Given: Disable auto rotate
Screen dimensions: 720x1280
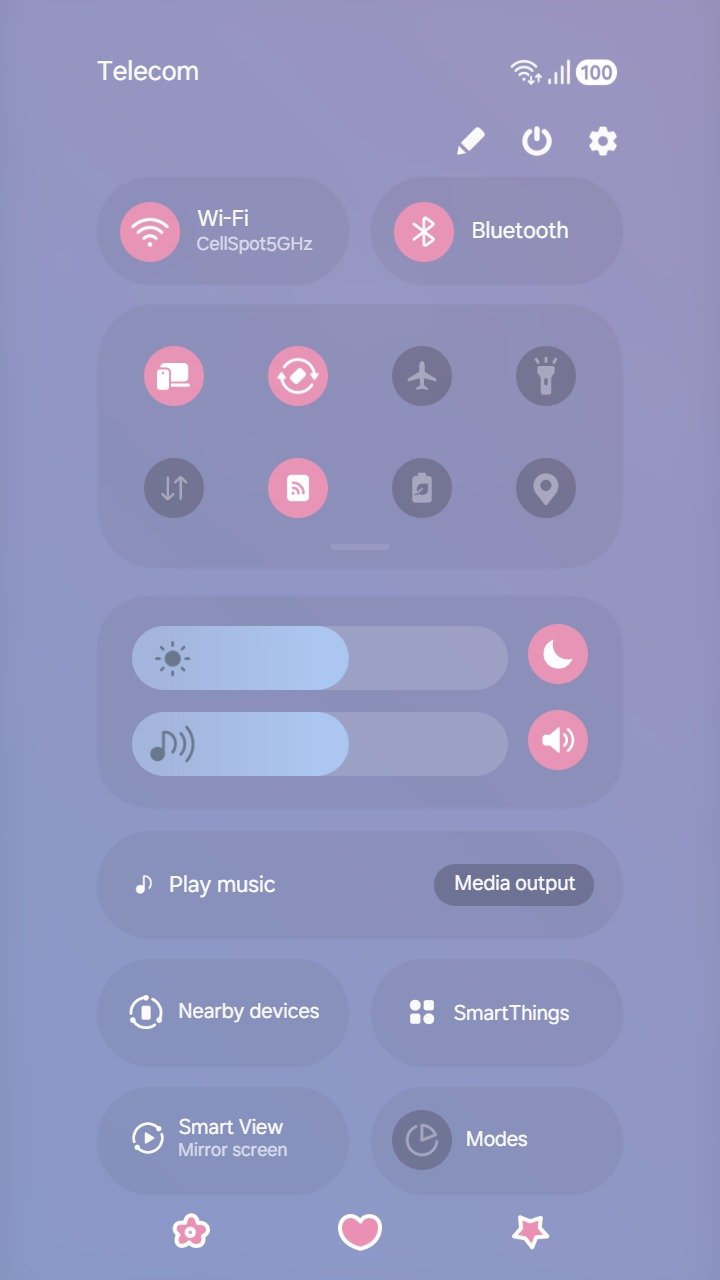Looking at the screenshot, I should [298, 376].
